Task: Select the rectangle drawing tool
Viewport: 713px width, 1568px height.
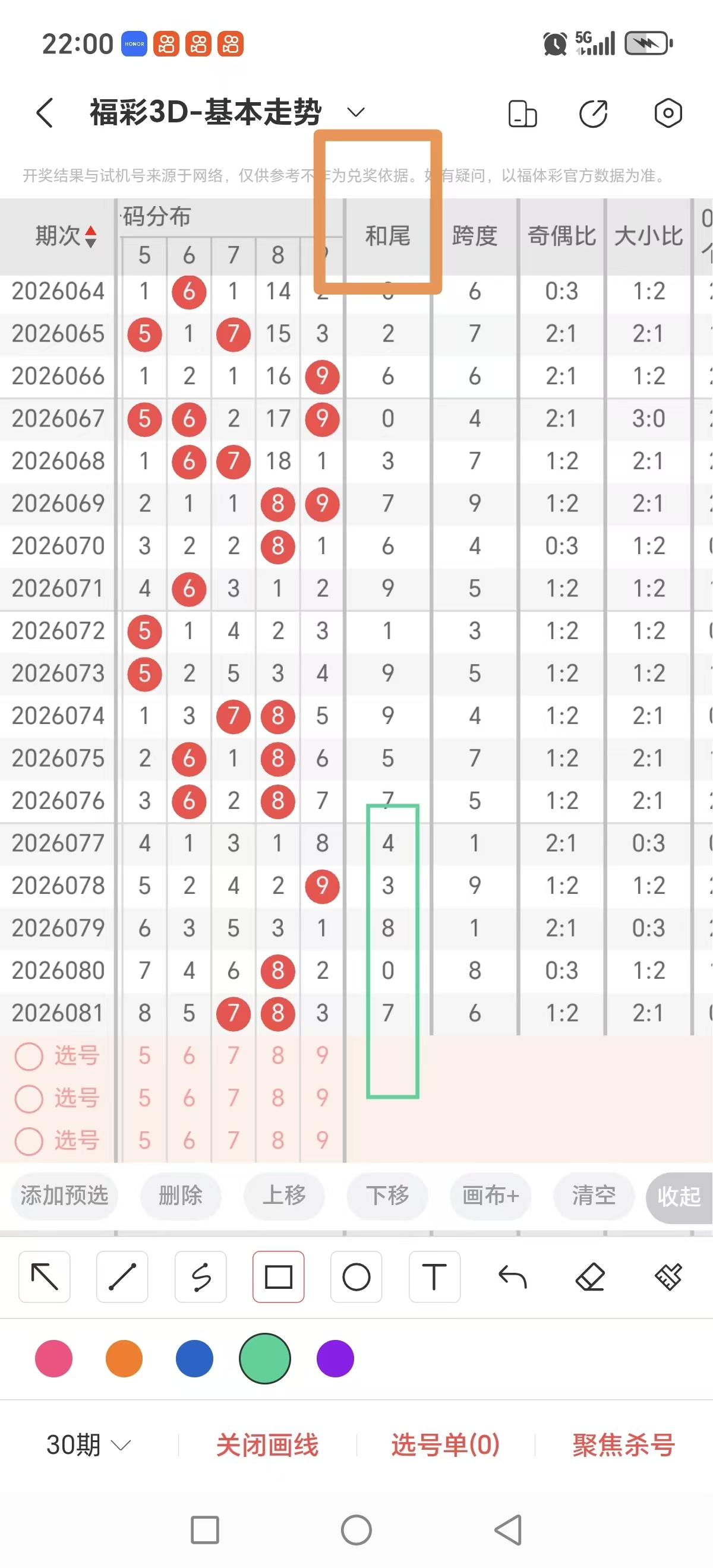Action: (x=278, y=1277)
